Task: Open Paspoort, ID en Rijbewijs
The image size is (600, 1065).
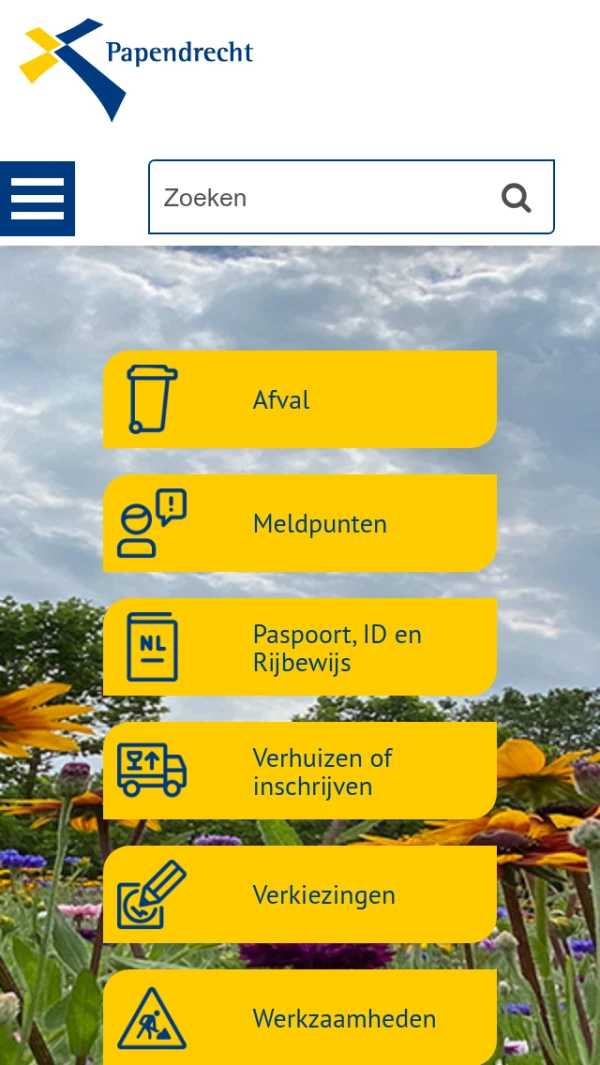Action: pyautogui.click(x=299, y=647)
